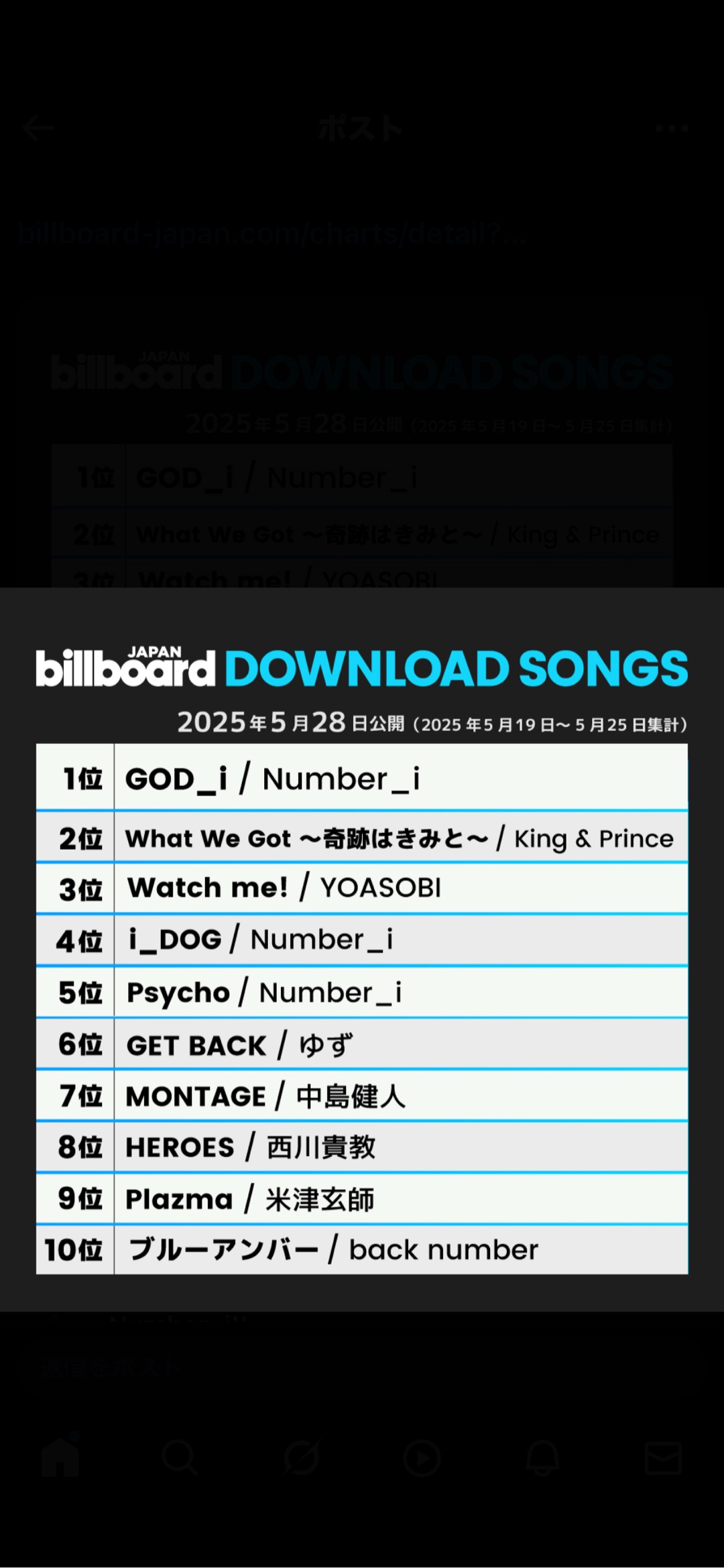View the Download Songs chart image
This screenshot has height=1568, width=724.
click(x=362, y=949)
